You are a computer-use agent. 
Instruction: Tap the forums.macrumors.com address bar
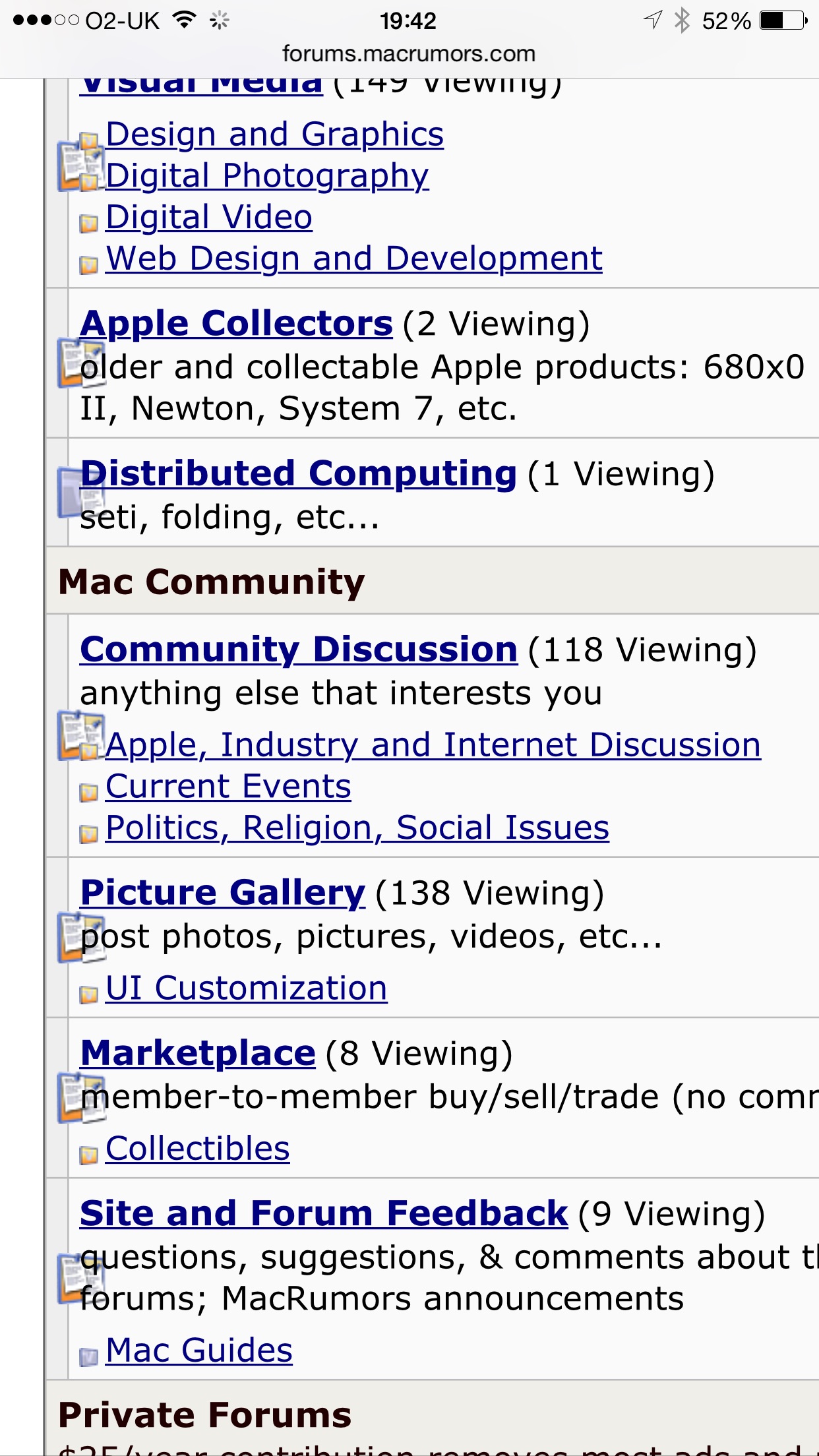(x=409, y=54)
